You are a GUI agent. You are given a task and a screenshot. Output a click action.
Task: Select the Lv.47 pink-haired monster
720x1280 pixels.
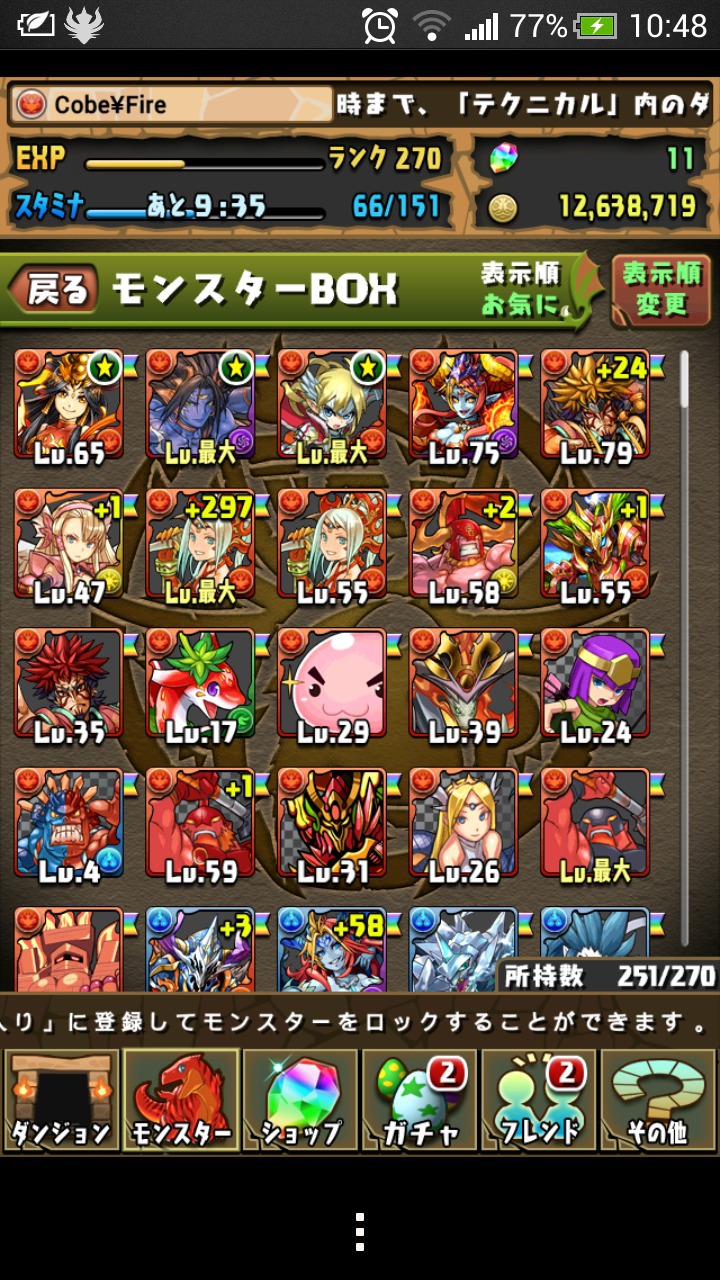68,546
